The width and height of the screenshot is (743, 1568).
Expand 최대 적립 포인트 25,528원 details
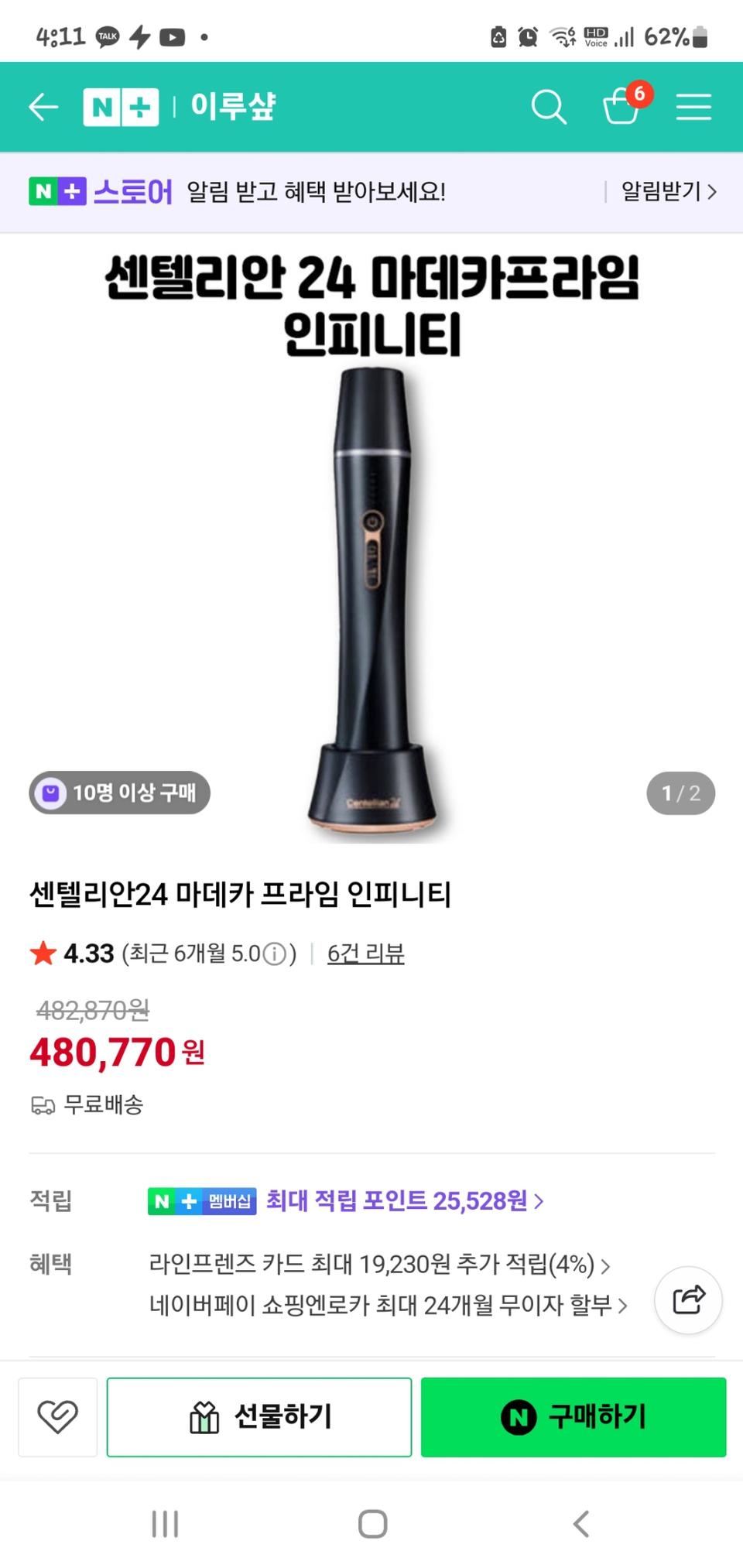[x=402, y=1201]
